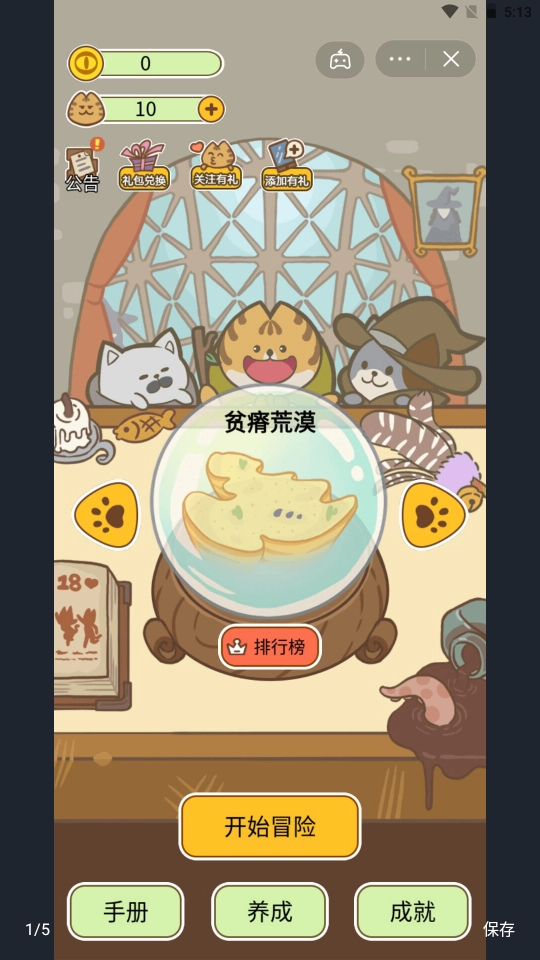Go to previous map with left paw
Viewport: 540px width, 960px height.
(107, 514)
